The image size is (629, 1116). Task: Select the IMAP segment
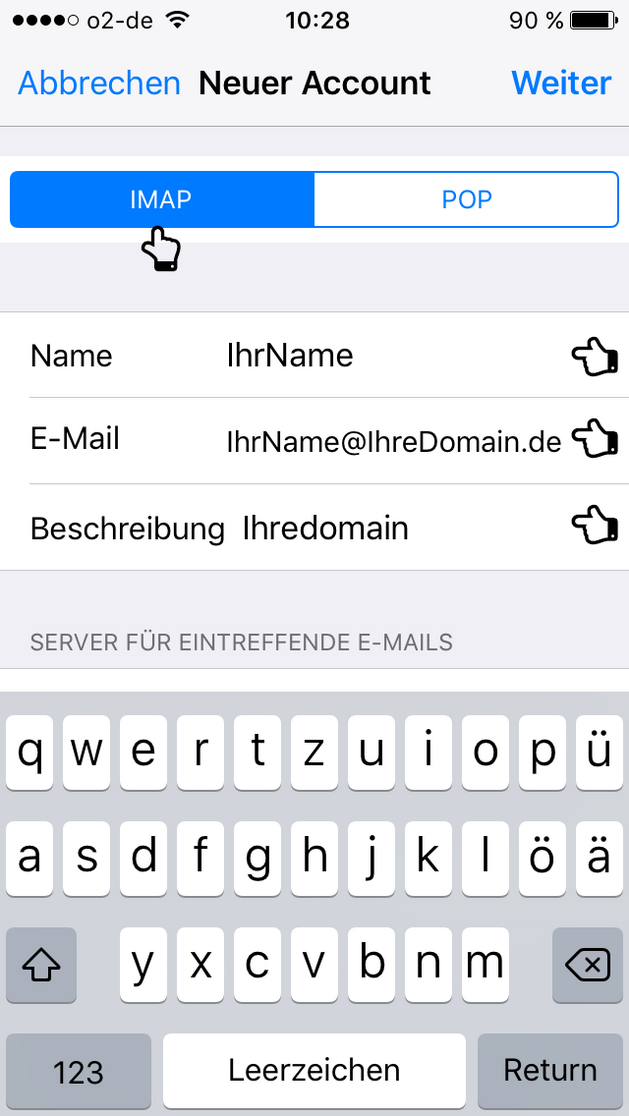(162, 199)
